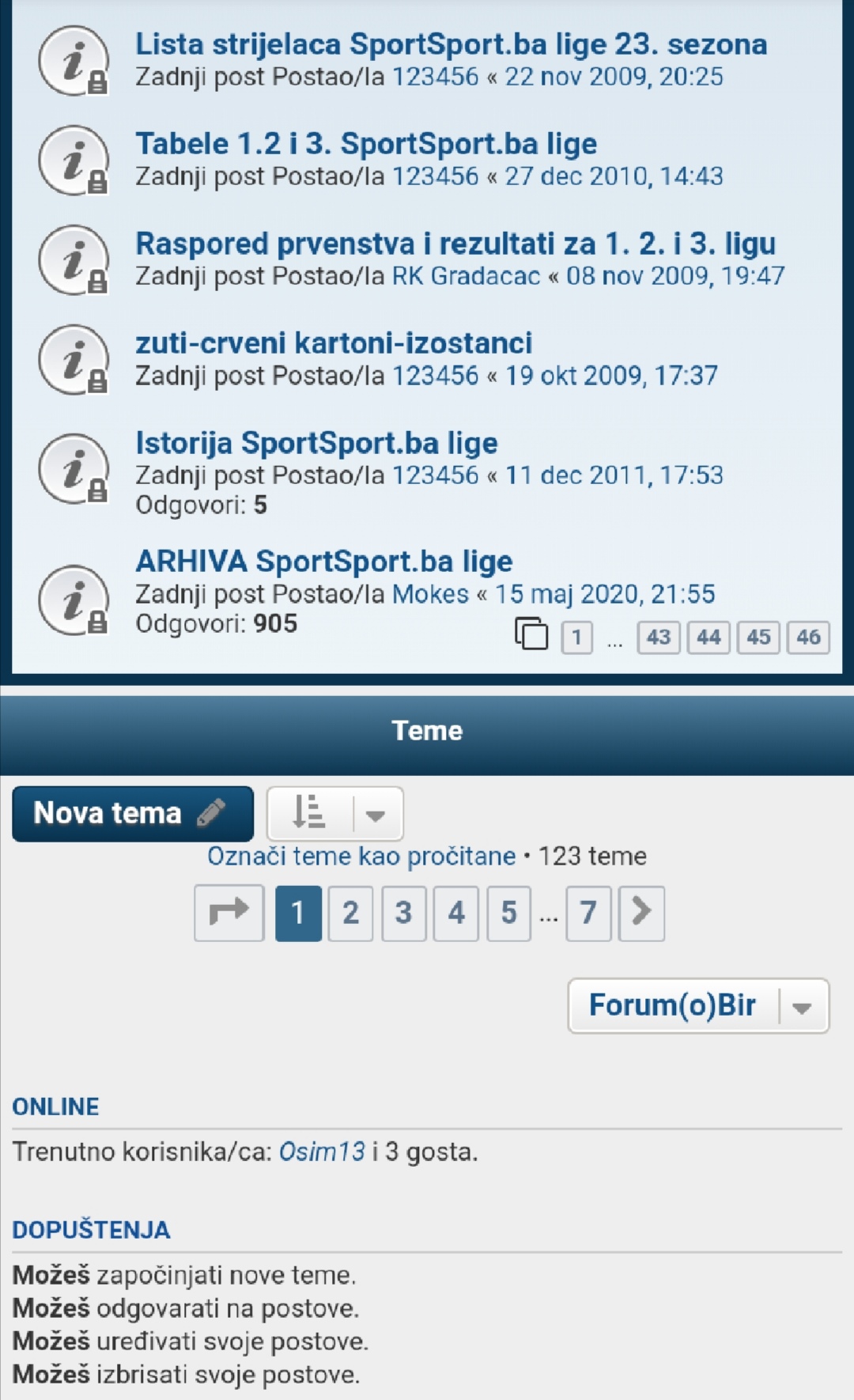Start a new topic with Nova tema

click(x=133, y=814)
